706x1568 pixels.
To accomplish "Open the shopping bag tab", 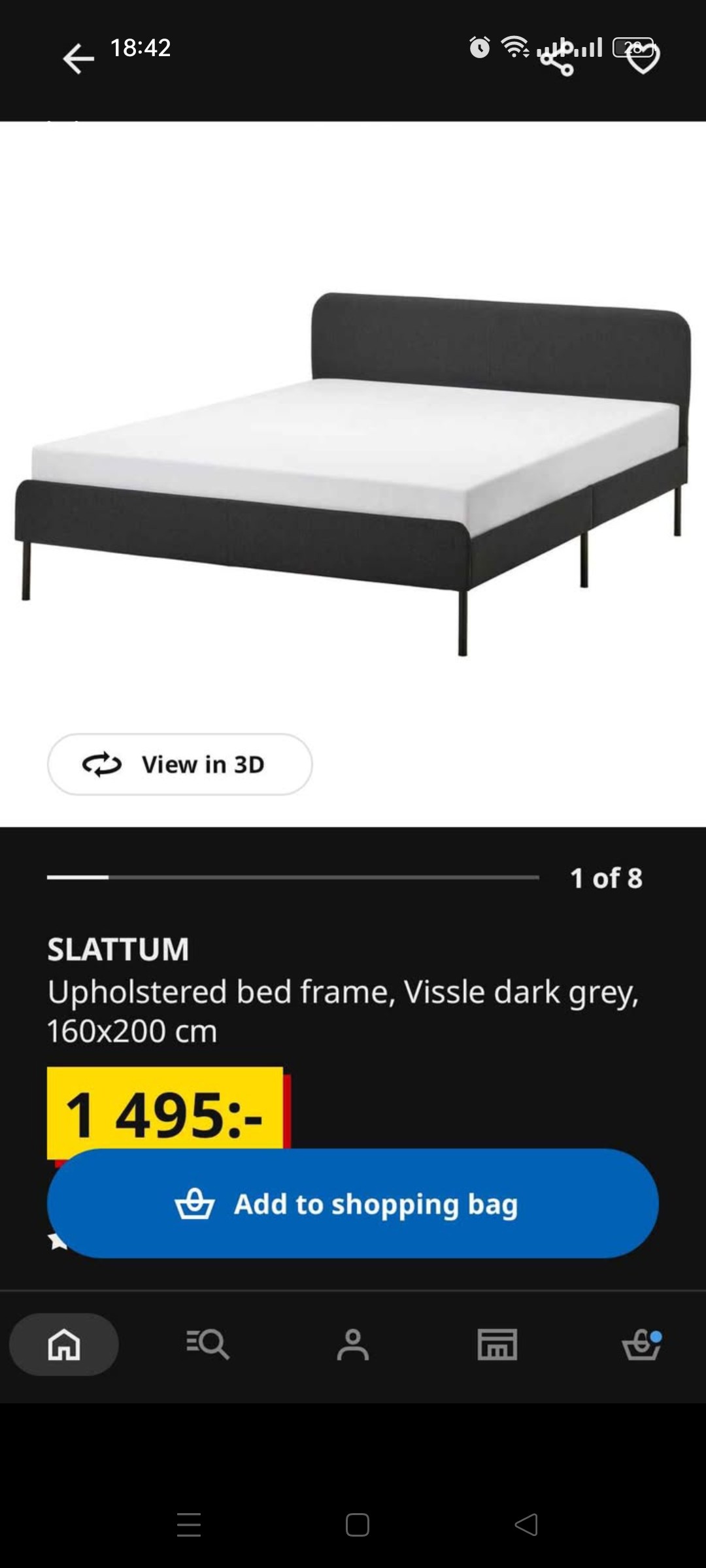I will (x=642, y=1345).
